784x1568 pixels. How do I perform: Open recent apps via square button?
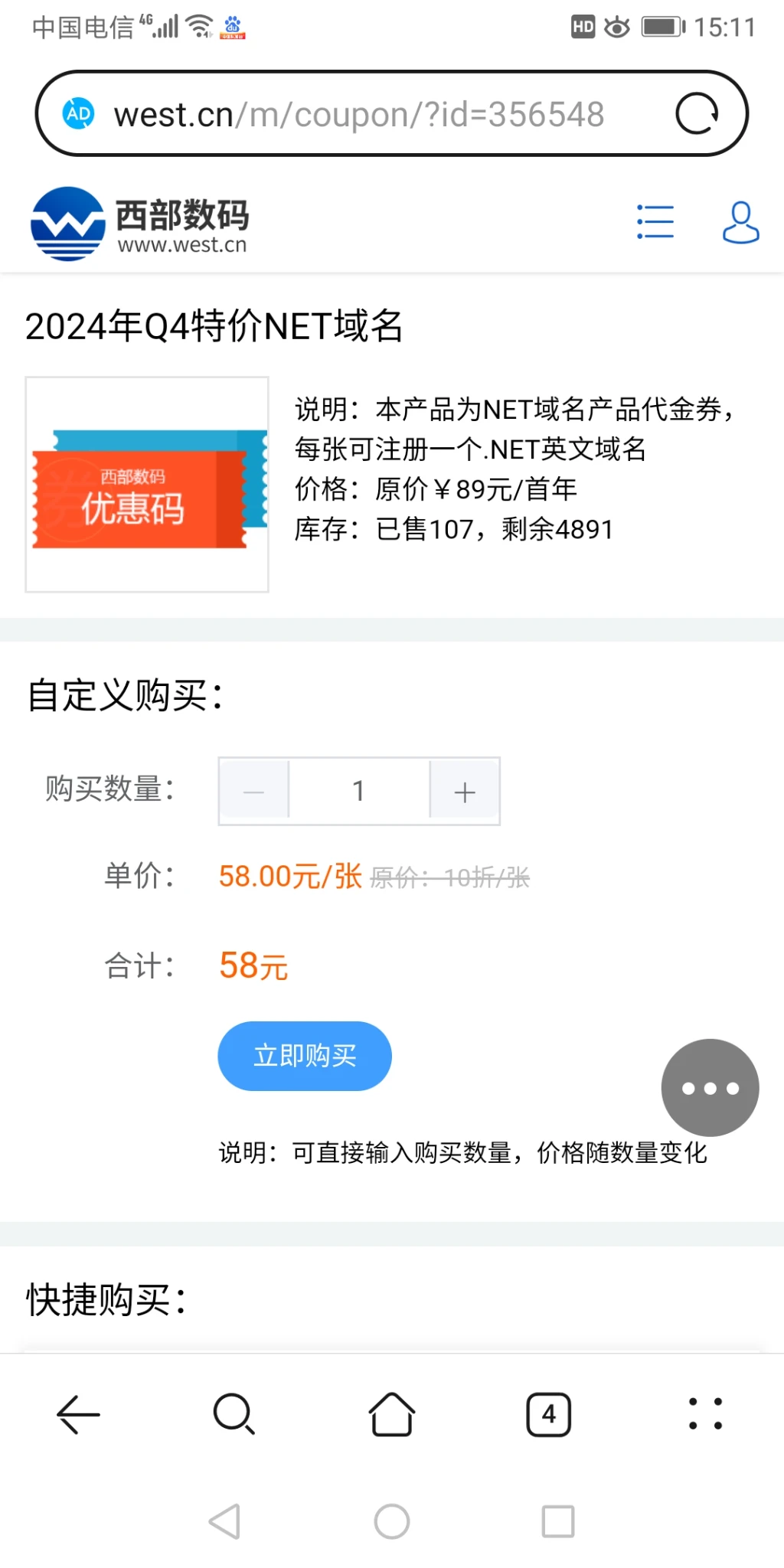[x=558, y=1521]
